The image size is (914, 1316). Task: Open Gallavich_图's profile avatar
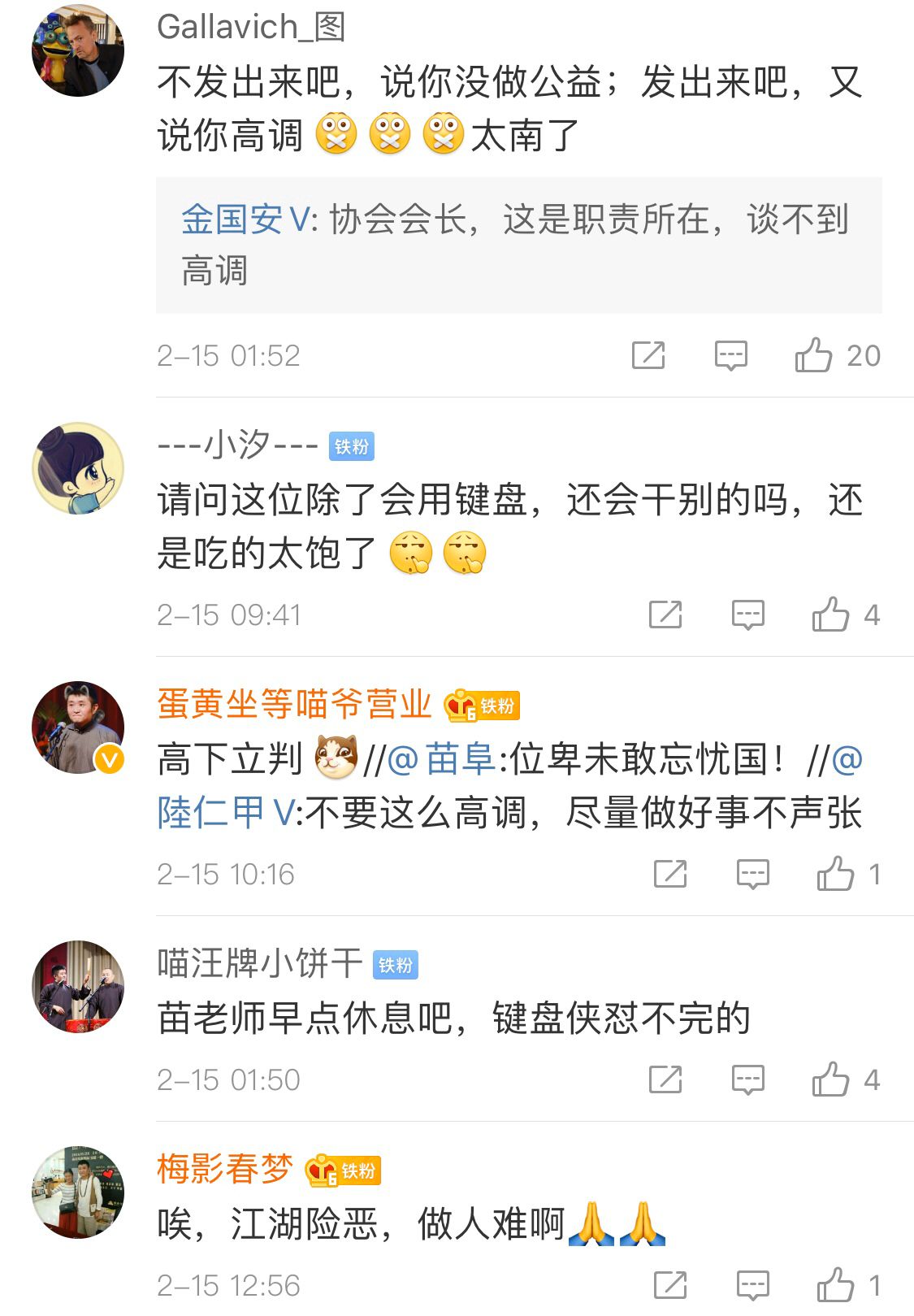(x=77, y=50)
